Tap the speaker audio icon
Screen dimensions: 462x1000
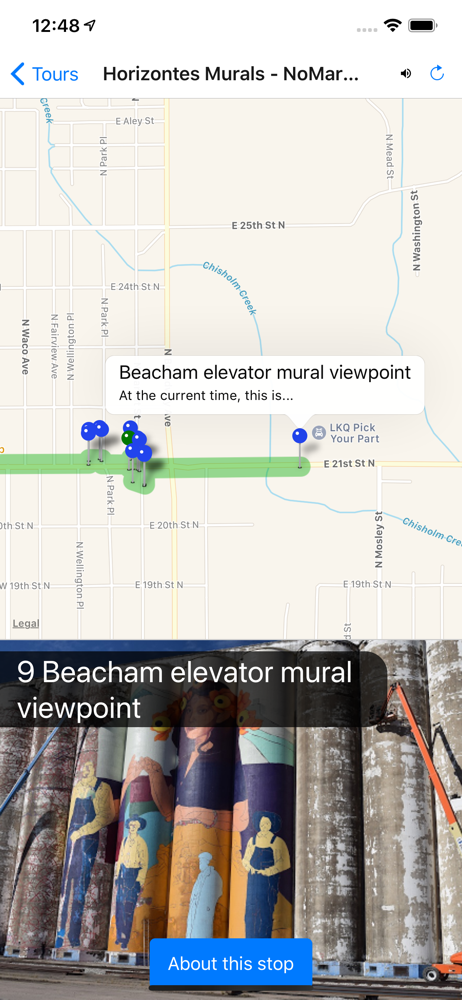click(x=406, y=74)
